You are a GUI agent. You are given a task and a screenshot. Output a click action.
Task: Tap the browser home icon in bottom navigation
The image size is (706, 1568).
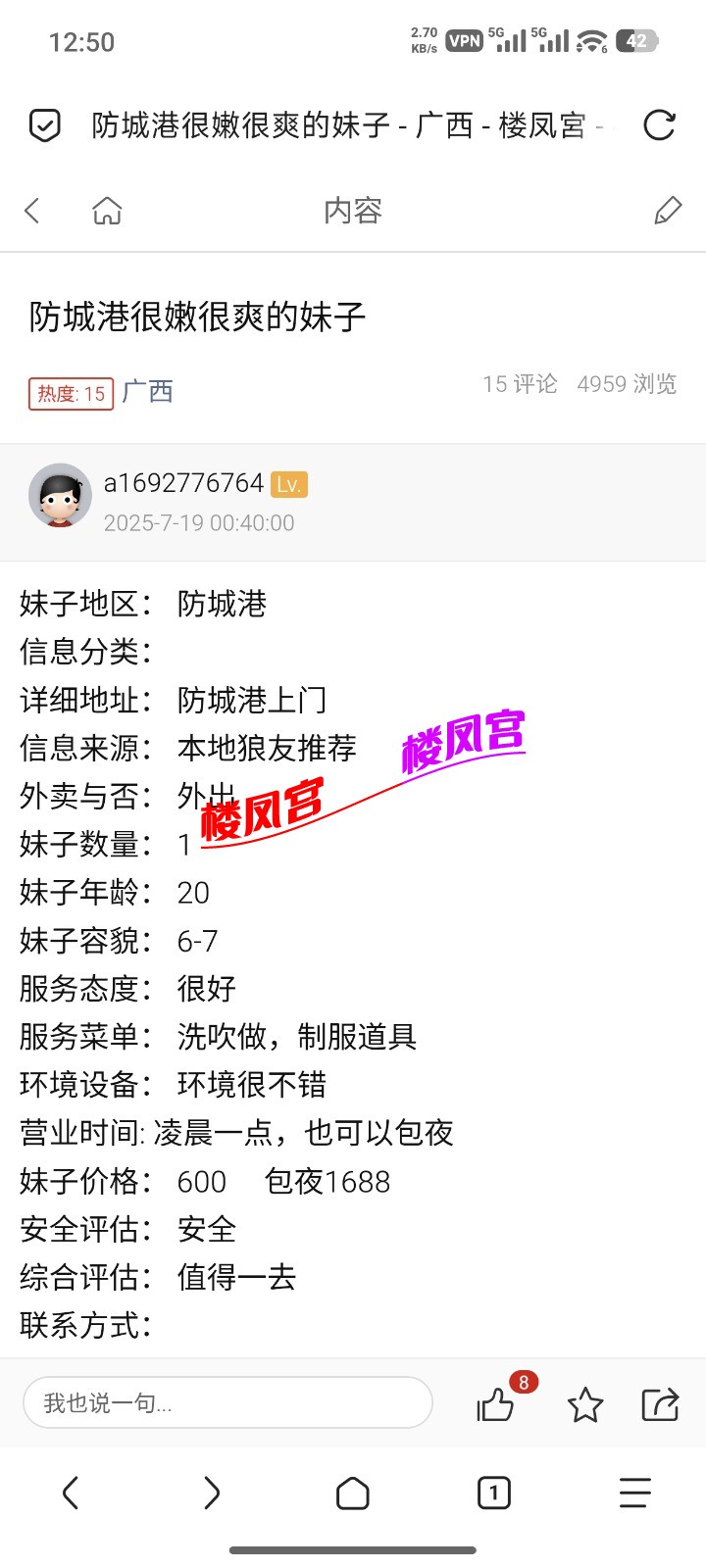tap(353, 1493)
